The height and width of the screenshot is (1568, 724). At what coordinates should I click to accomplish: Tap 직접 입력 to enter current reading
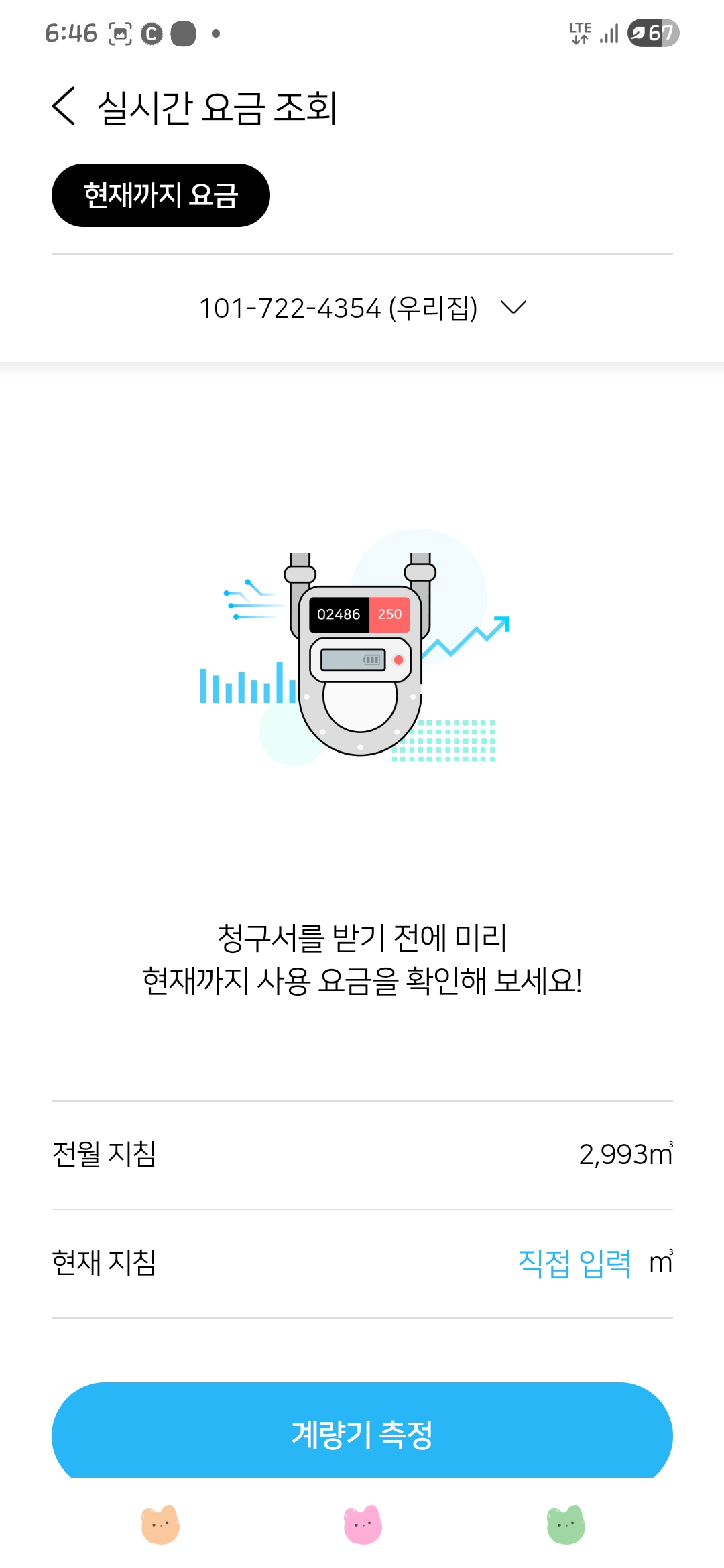pos(575,1264)
